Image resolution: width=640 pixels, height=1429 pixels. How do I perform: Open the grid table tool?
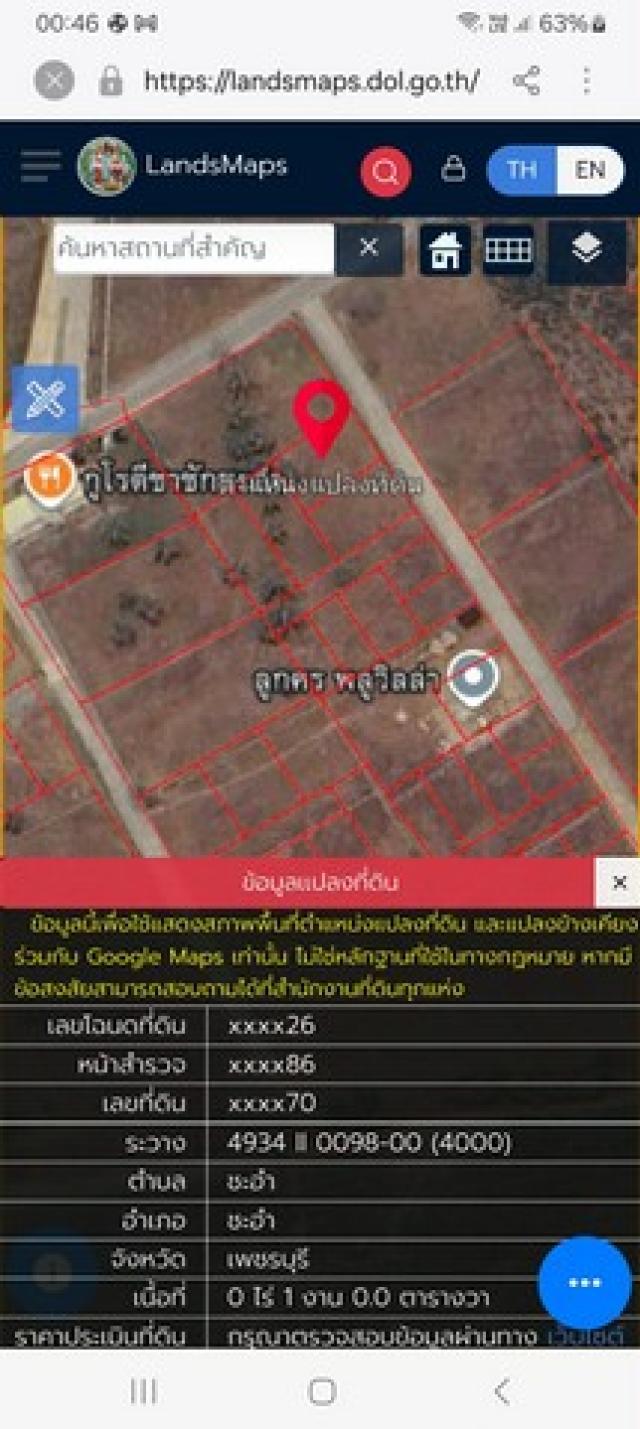pos(508,250)
